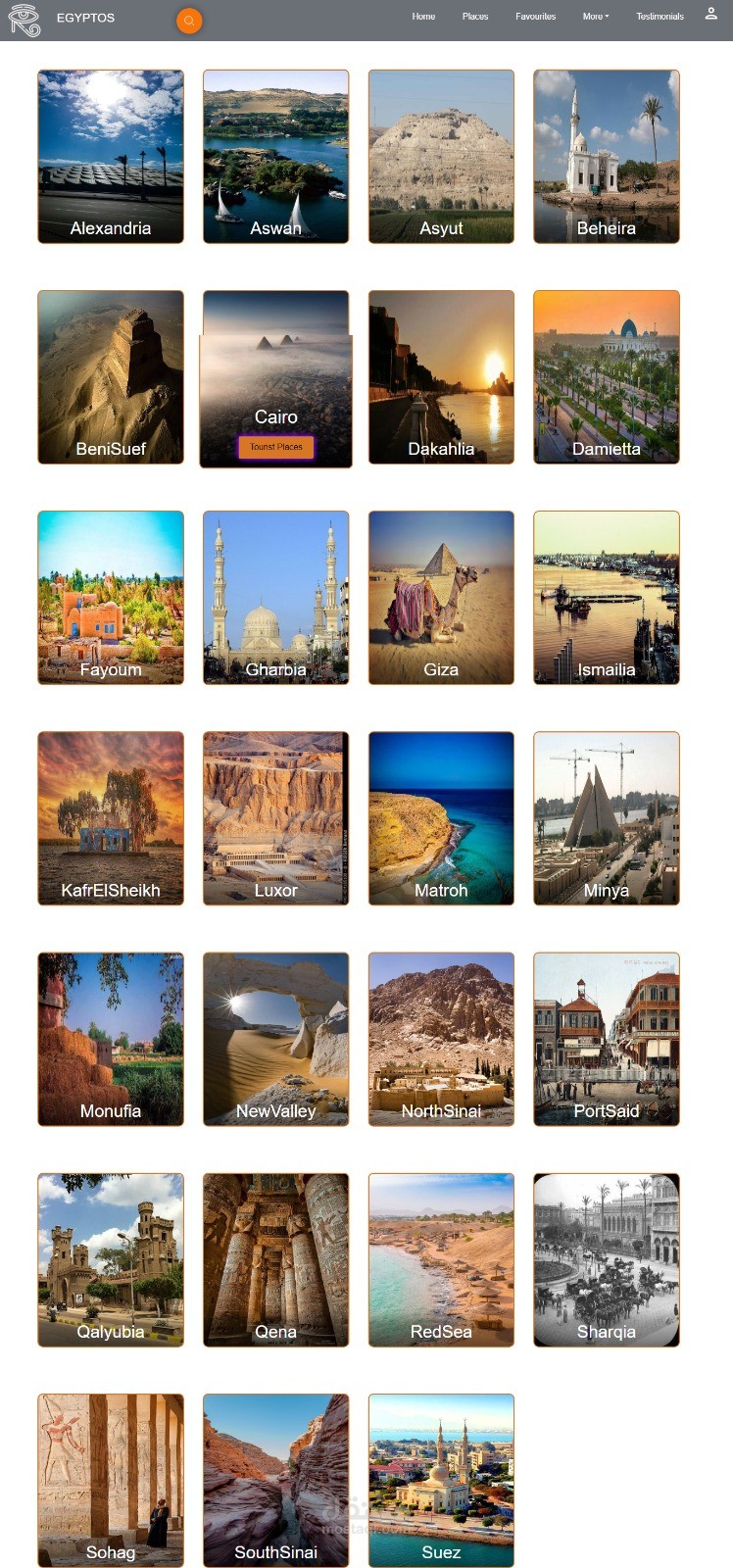Open the Giza card
This screenshot has width=733, height=1568.
coord(441,598)
